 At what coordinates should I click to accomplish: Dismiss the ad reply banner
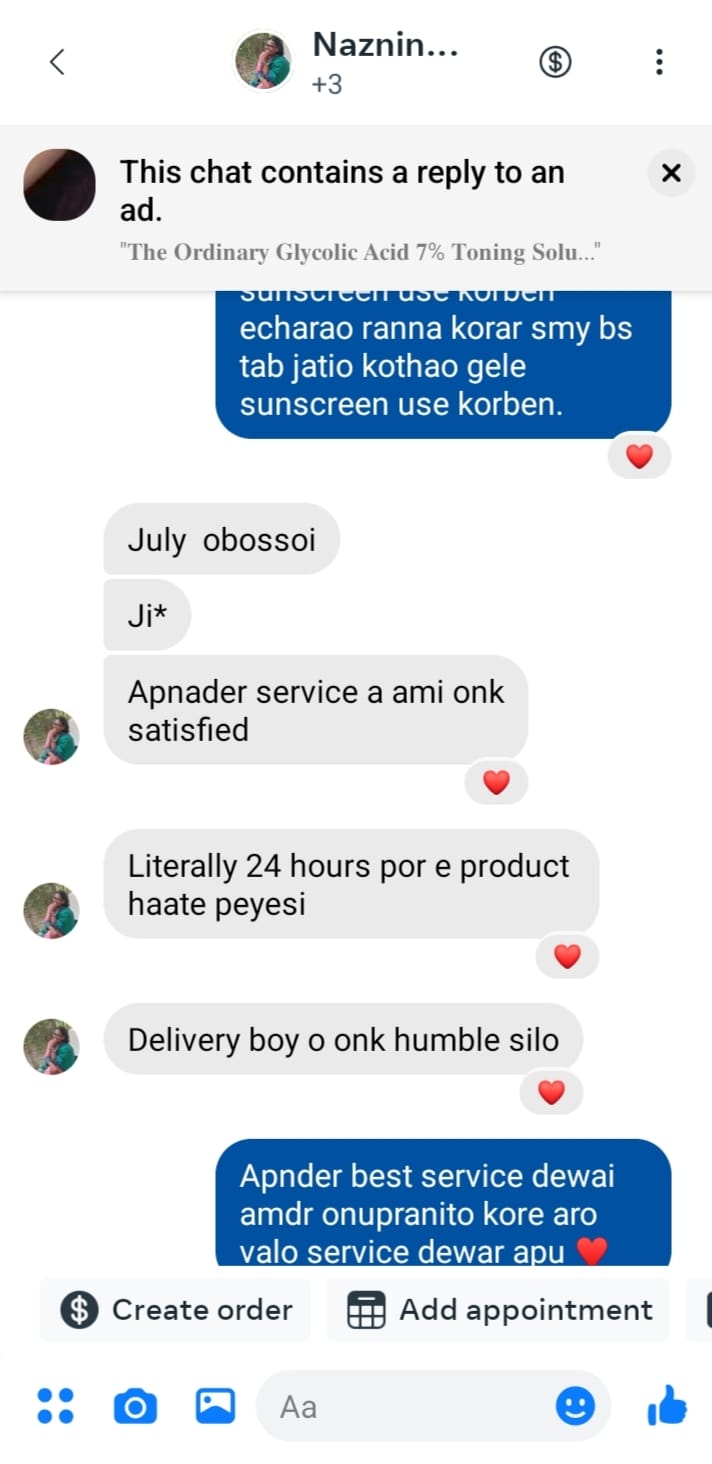[671, 173]
